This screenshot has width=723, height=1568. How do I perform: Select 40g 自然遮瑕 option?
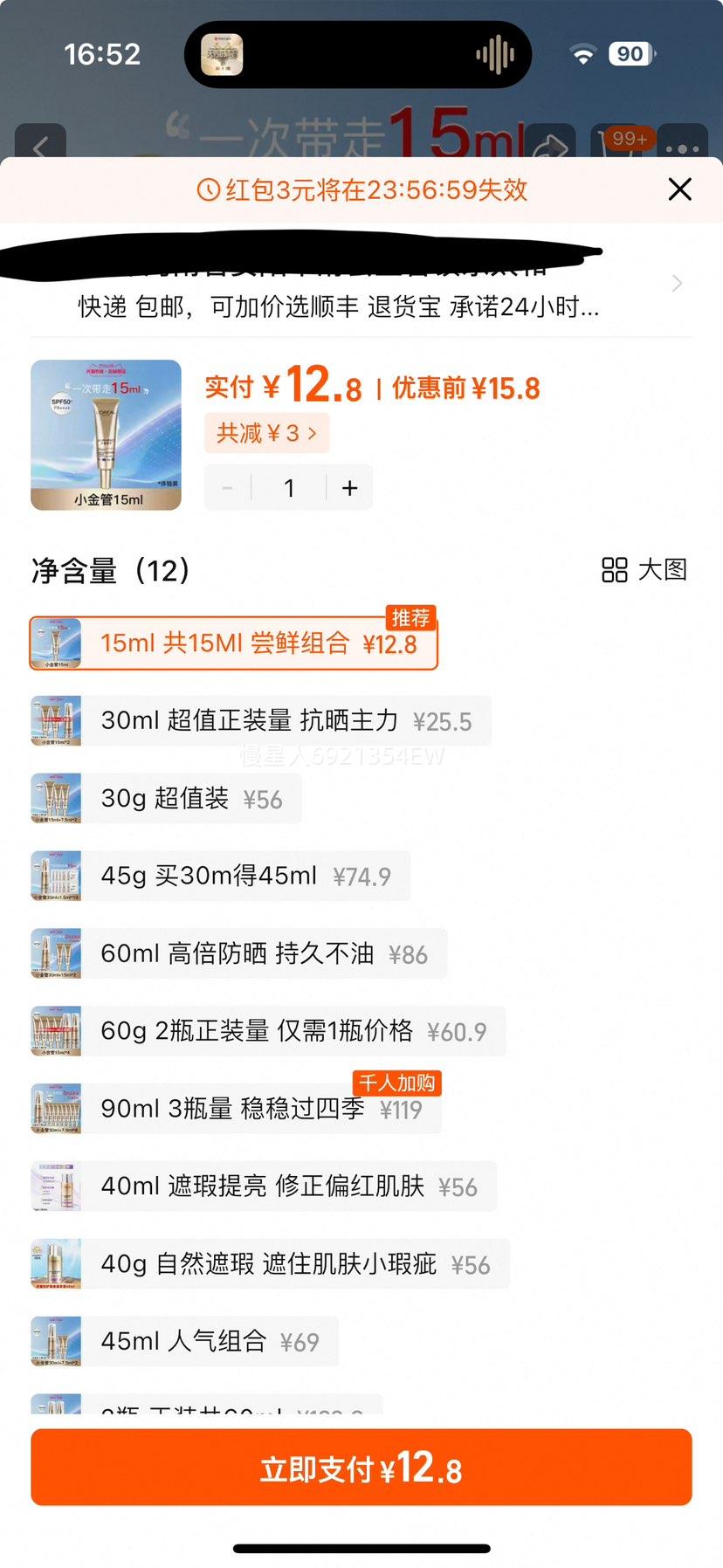(270, 1264)
